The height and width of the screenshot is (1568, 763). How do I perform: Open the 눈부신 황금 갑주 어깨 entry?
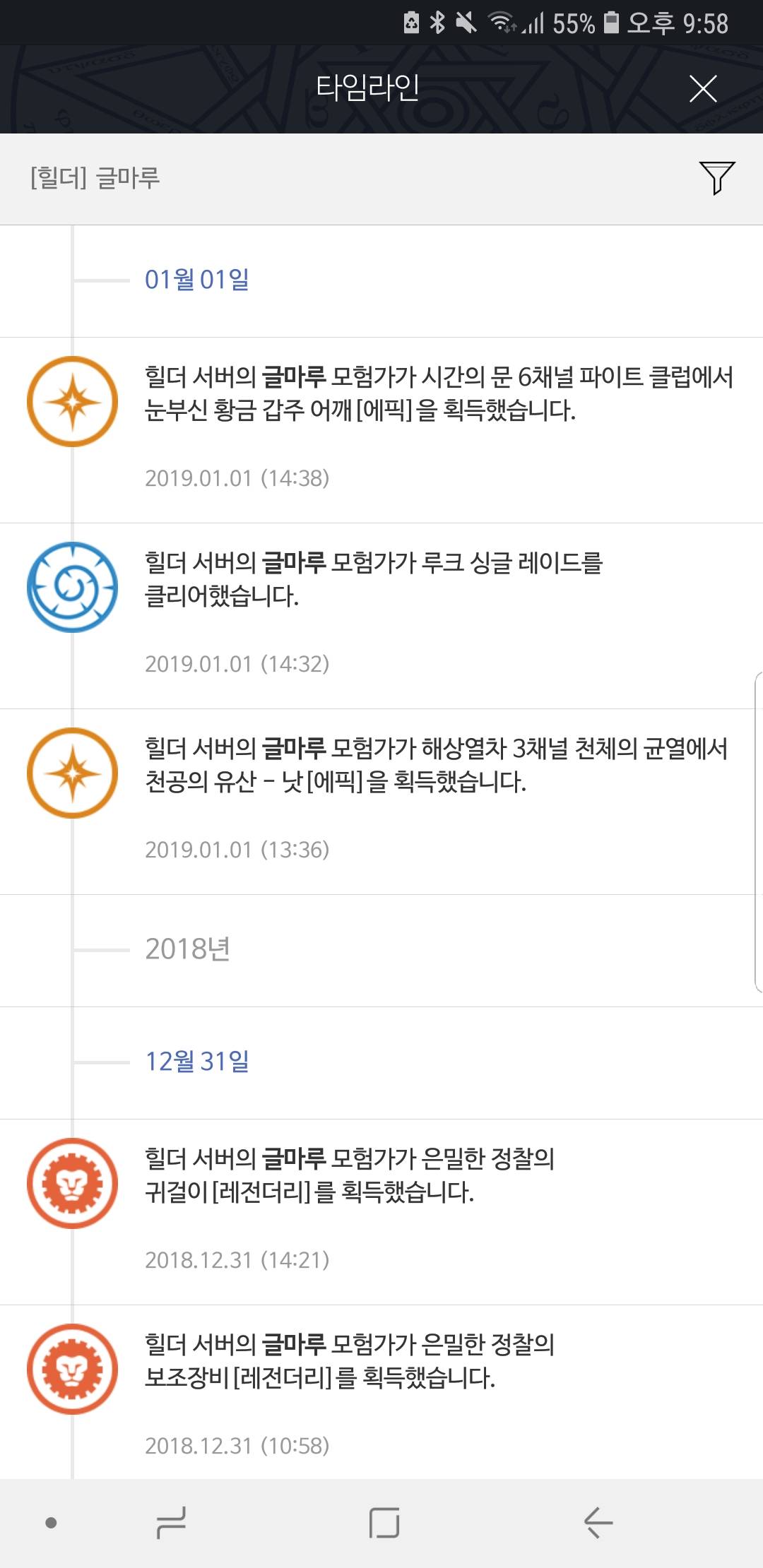[x=438, y=393]
